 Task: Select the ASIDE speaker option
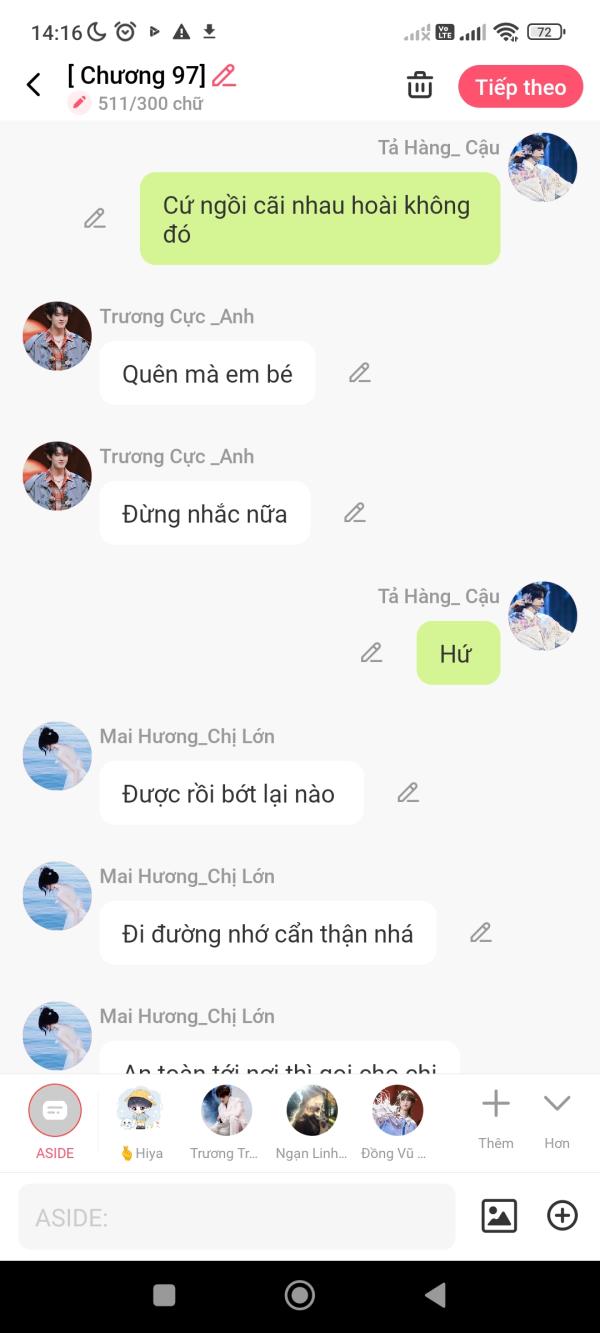pyautogui.click(x=55, y=1122)
